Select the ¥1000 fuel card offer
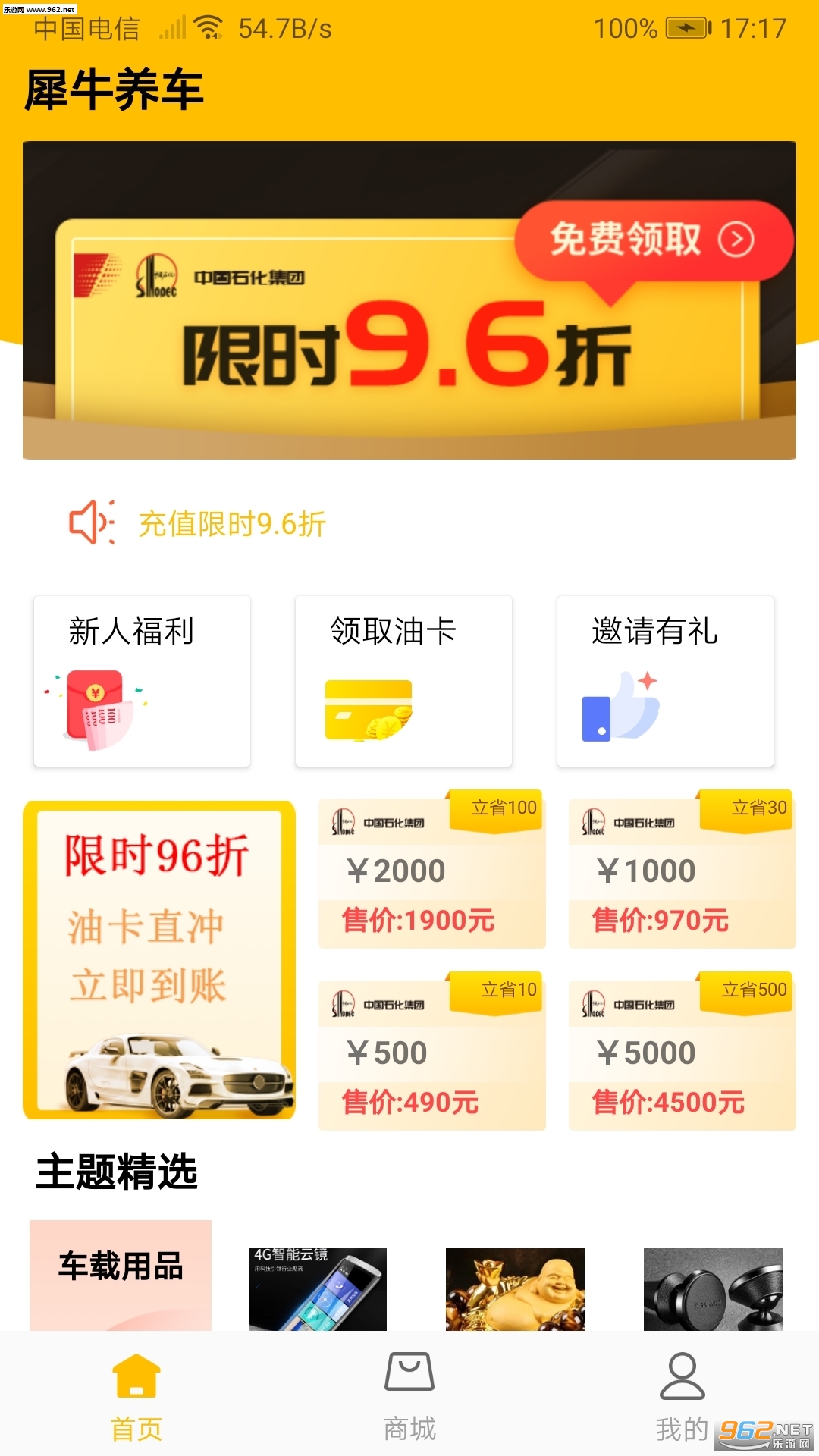 [682, 871]
